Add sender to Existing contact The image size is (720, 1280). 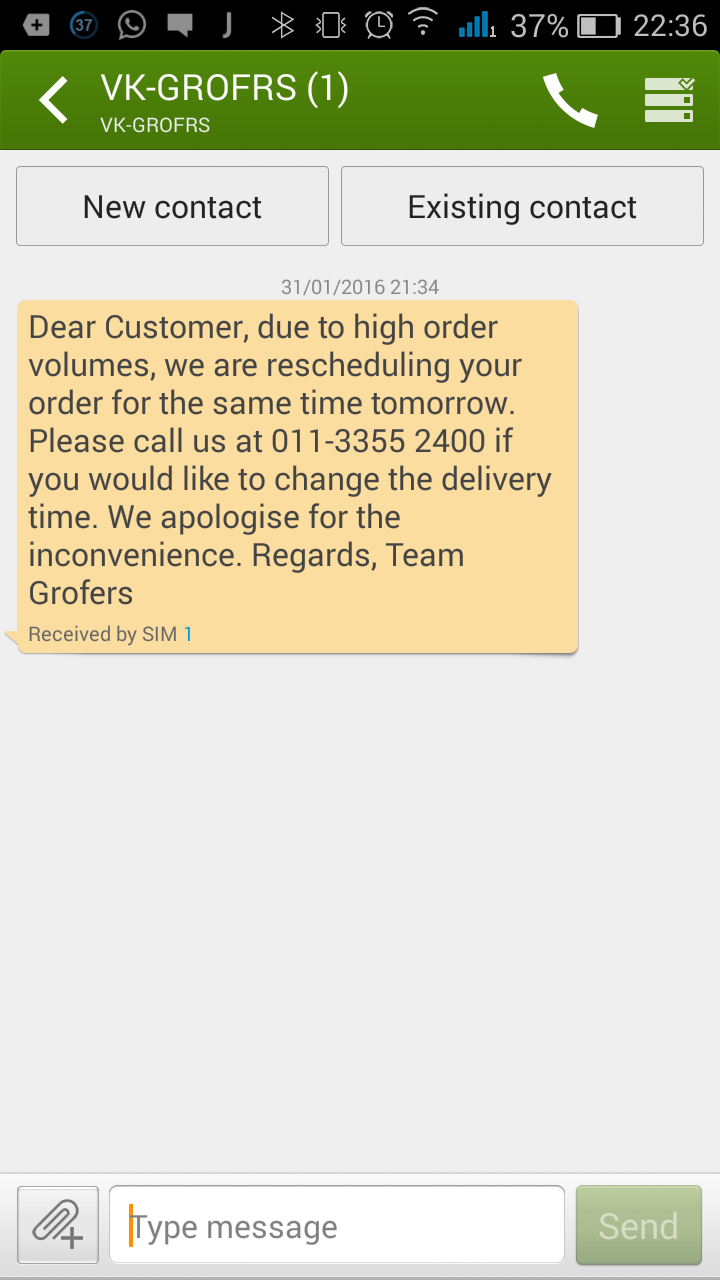522,207
